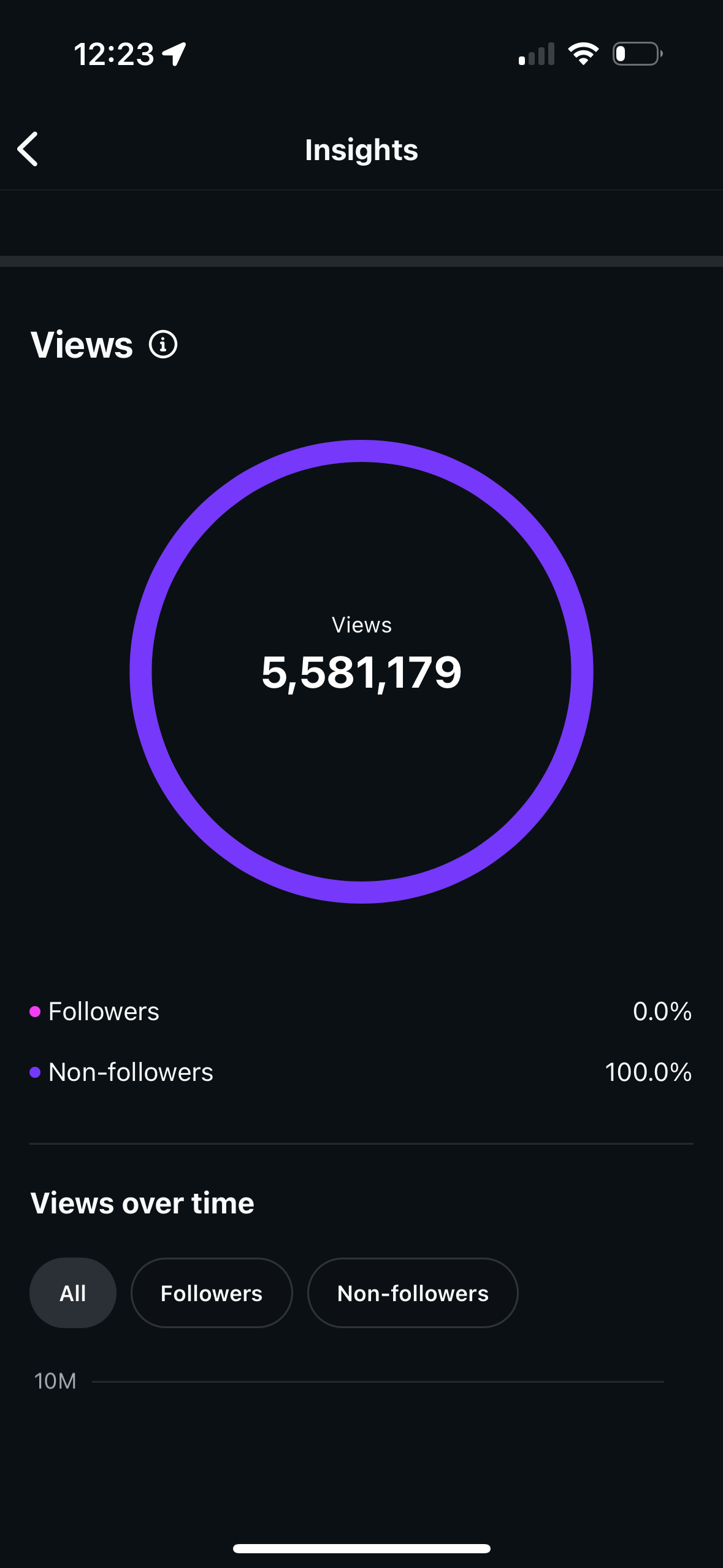This screenshot has height=1568, width=723.
Task: Select the All filter pill
Action: point(72,1293)
